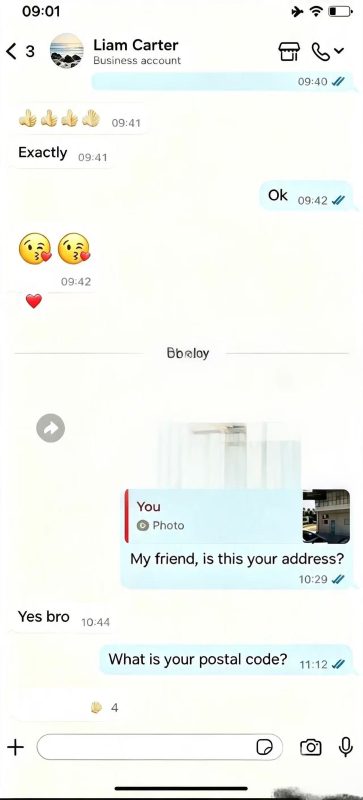Viewport: 363px width, 800px height.
Task: Forward the shared photo with the arrow icon
Action: point(51,428)
